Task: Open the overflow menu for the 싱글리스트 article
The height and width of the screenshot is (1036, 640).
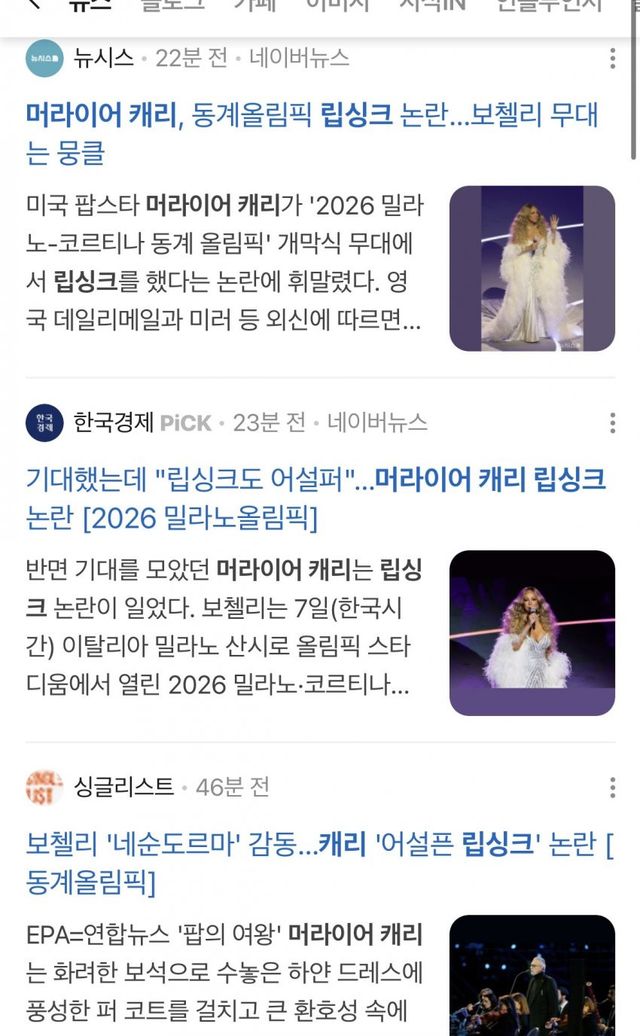Action: 612,787
